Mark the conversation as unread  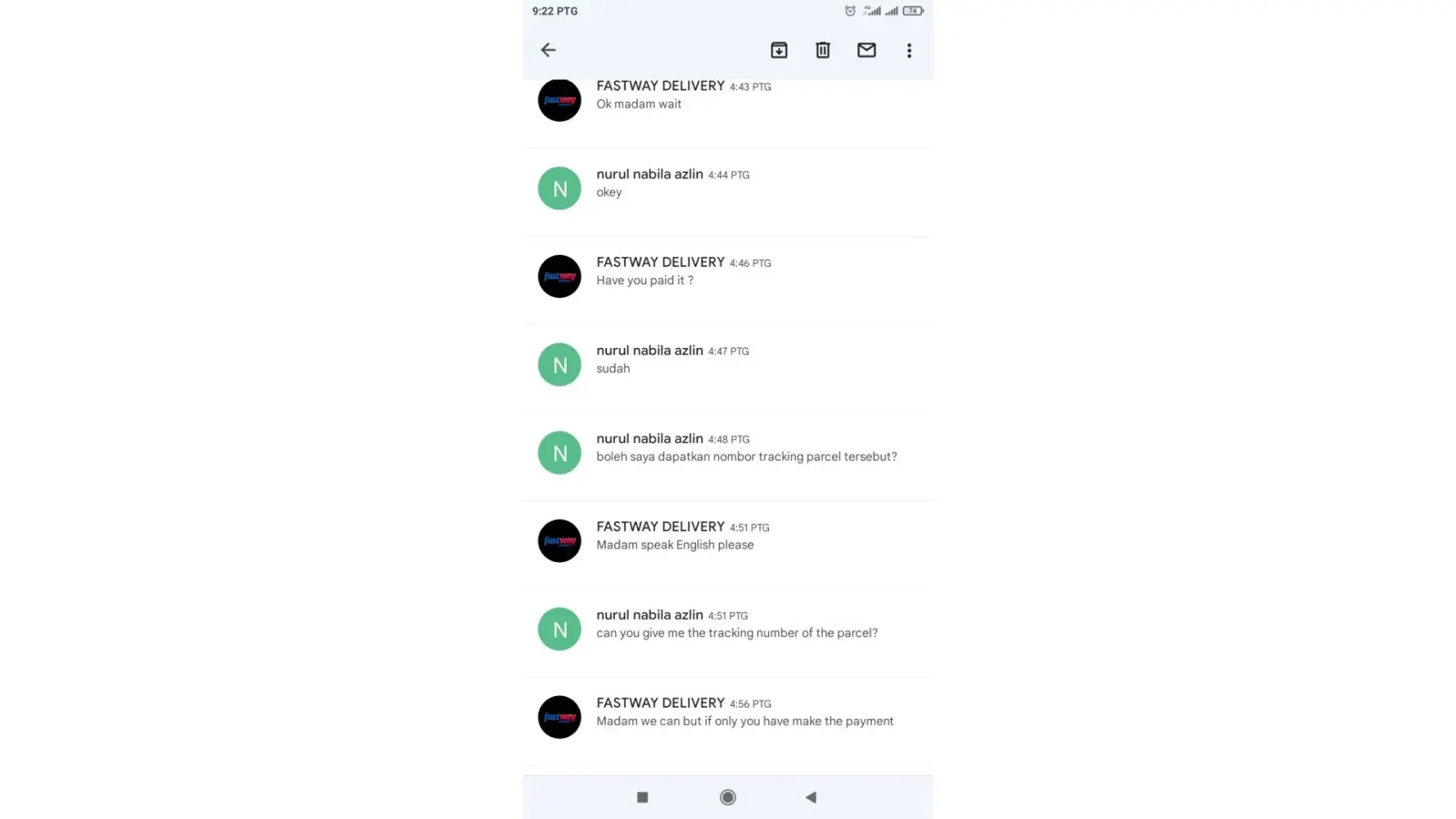[x=866, y=50]
